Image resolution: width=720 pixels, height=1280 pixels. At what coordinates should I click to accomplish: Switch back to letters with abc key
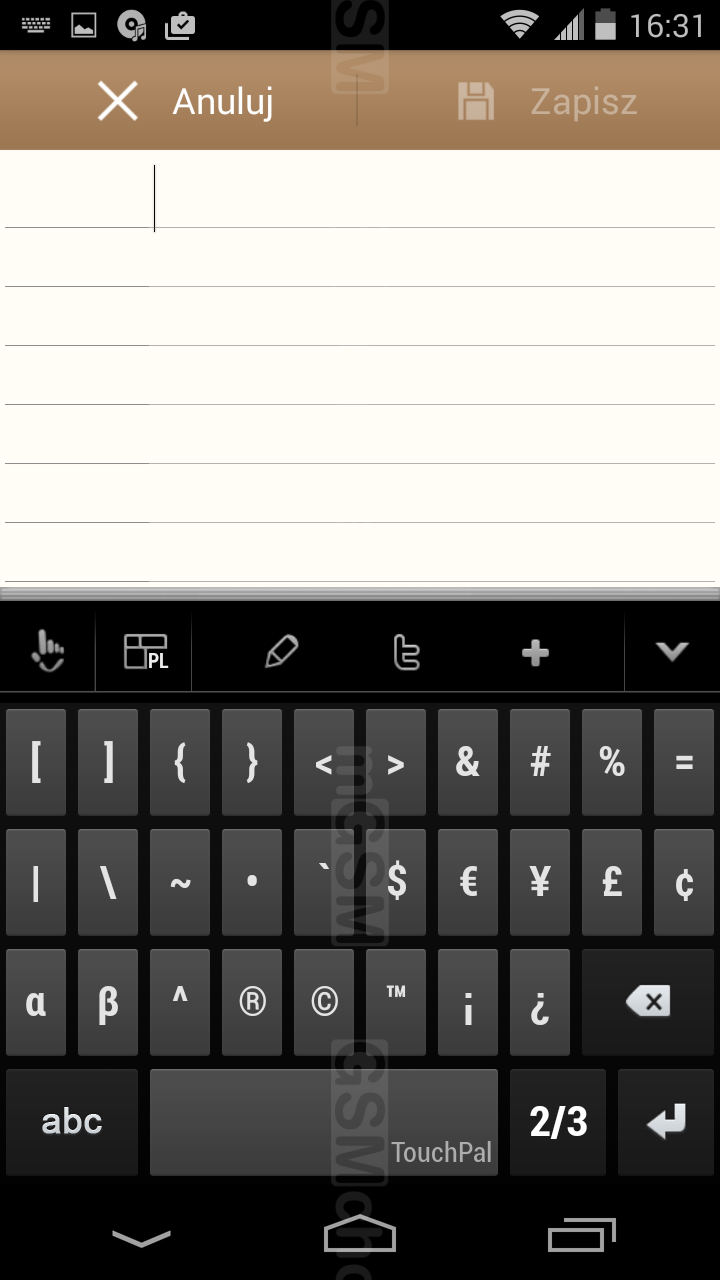click(72, 1122)
